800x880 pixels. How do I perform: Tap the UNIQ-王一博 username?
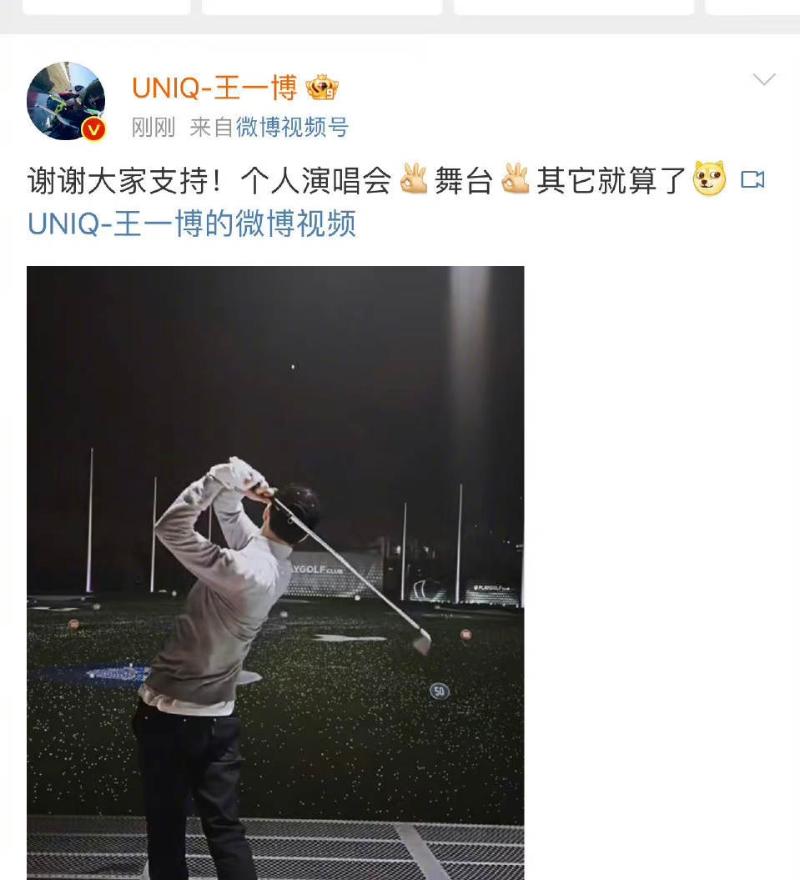click(x=215, y=88)
